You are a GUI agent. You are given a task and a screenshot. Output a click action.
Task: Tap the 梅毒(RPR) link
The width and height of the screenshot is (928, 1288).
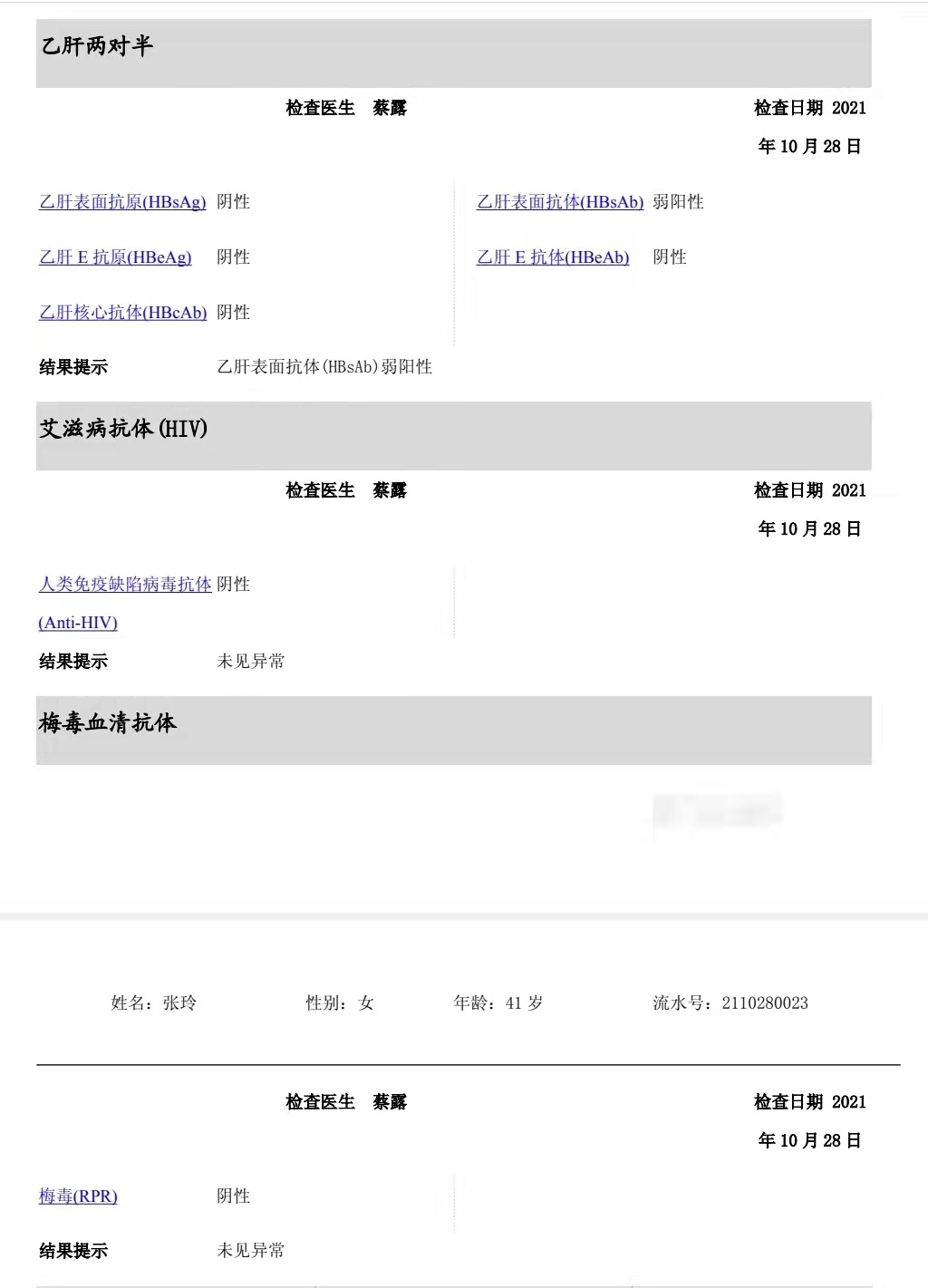click(78, 1196)
